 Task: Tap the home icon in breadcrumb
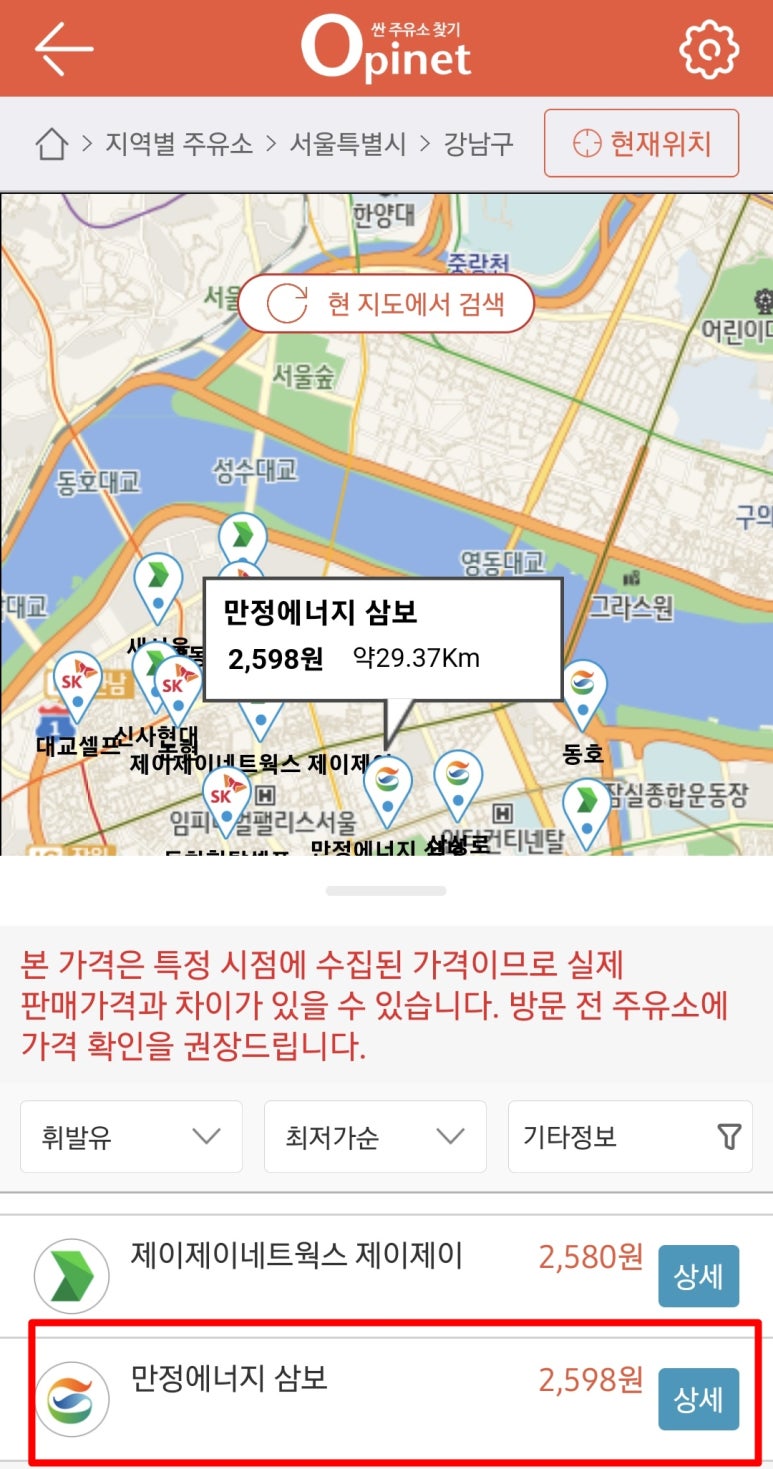tap(51, 144)
